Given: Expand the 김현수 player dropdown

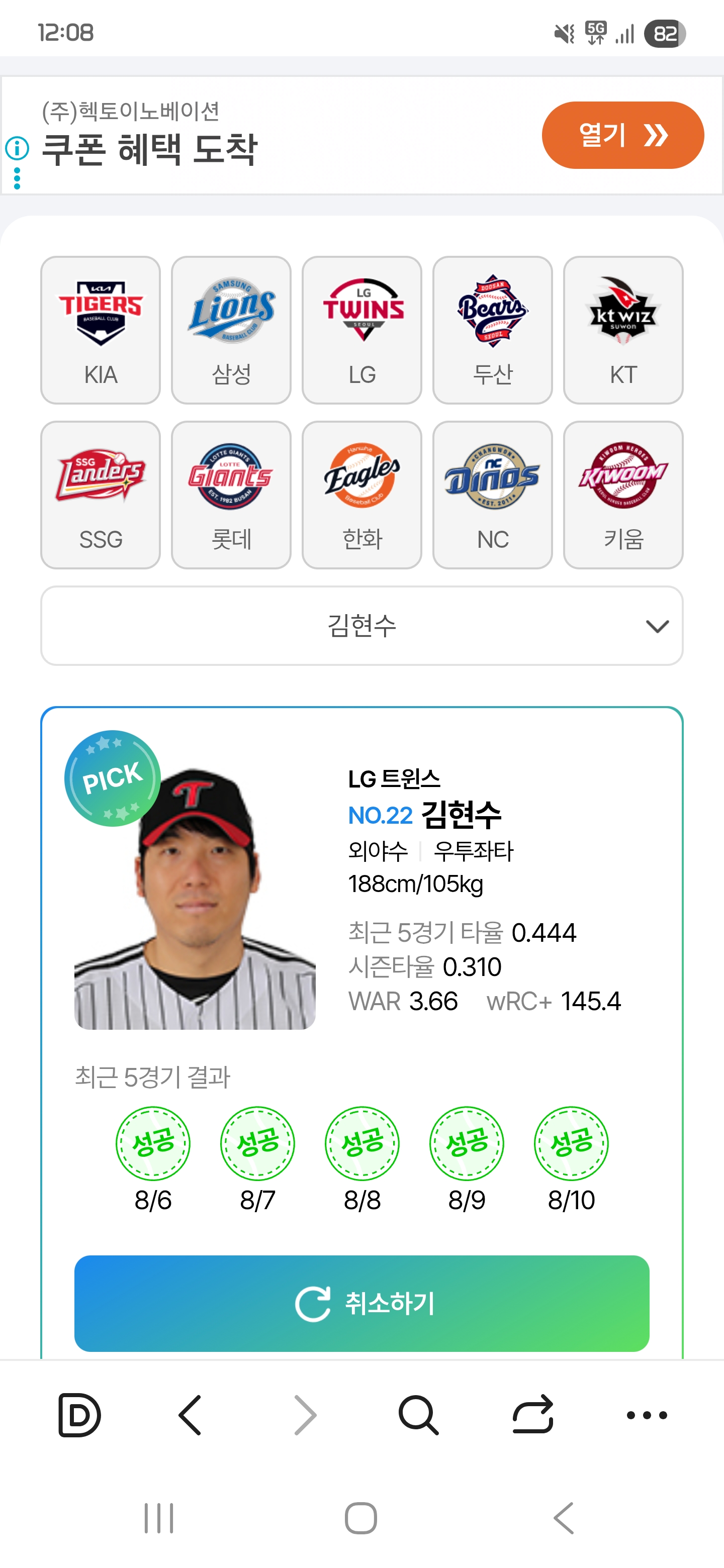Looking at the screenshot, I should 361,626.
